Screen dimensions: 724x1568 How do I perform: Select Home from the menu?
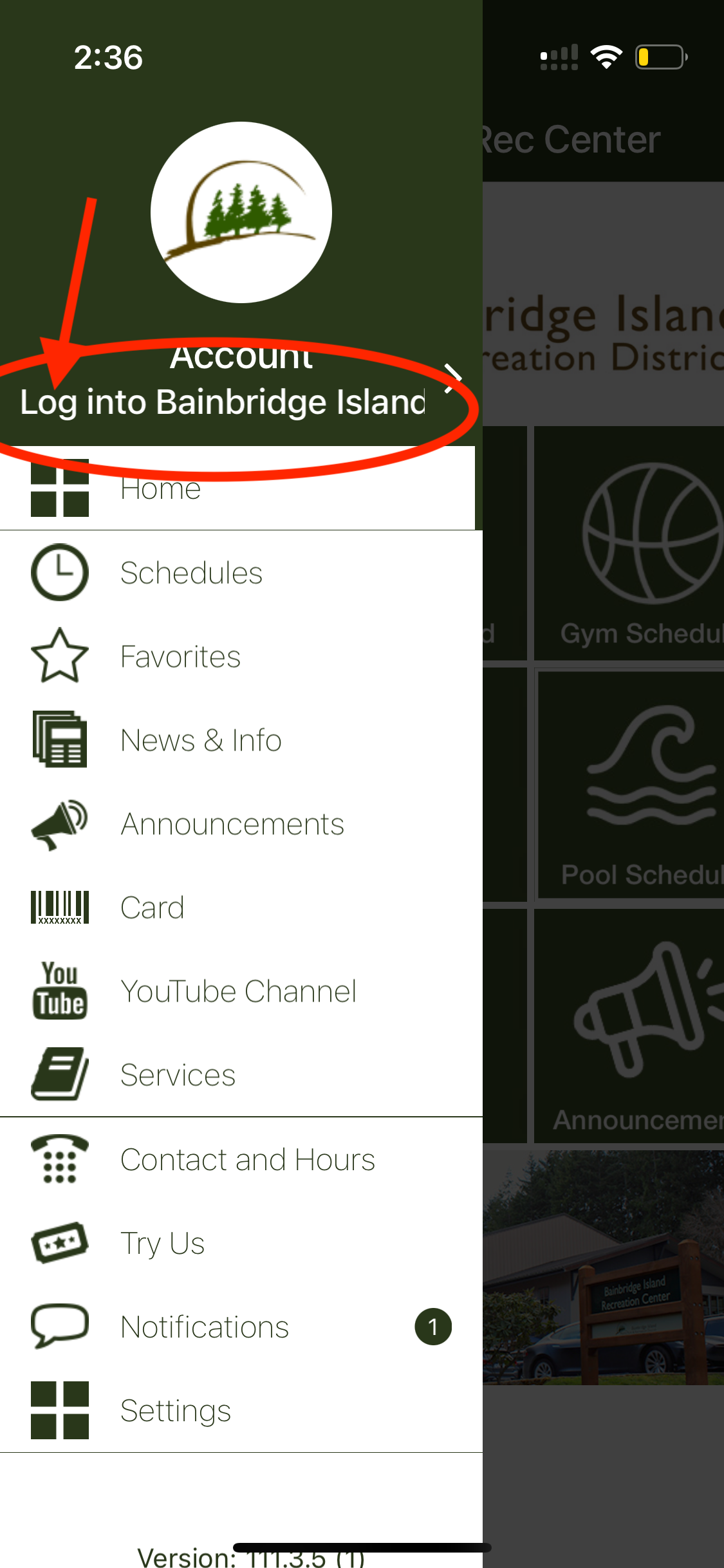(x=160, y=488)
